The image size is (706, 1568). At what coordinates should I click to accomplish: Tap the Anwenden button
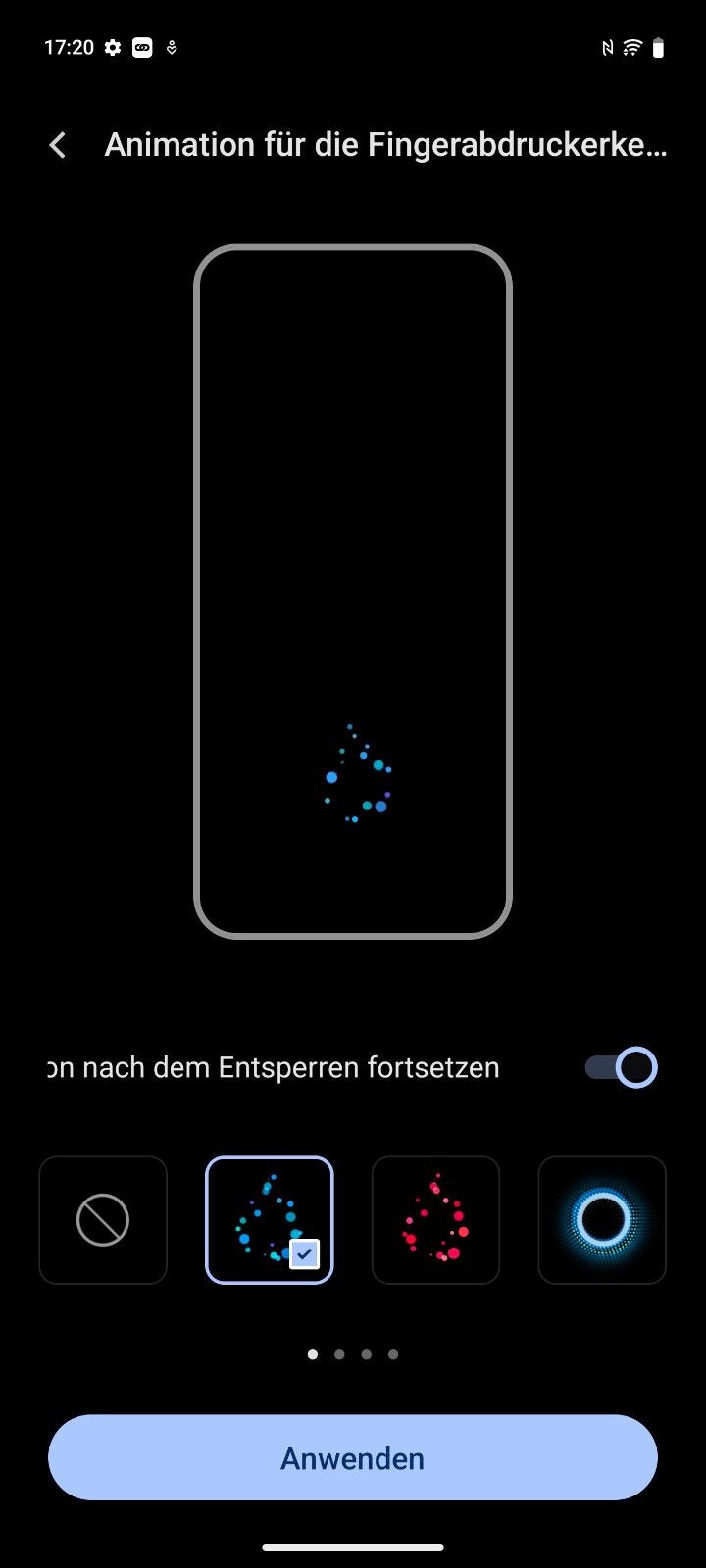click(x=353, y=1457)
